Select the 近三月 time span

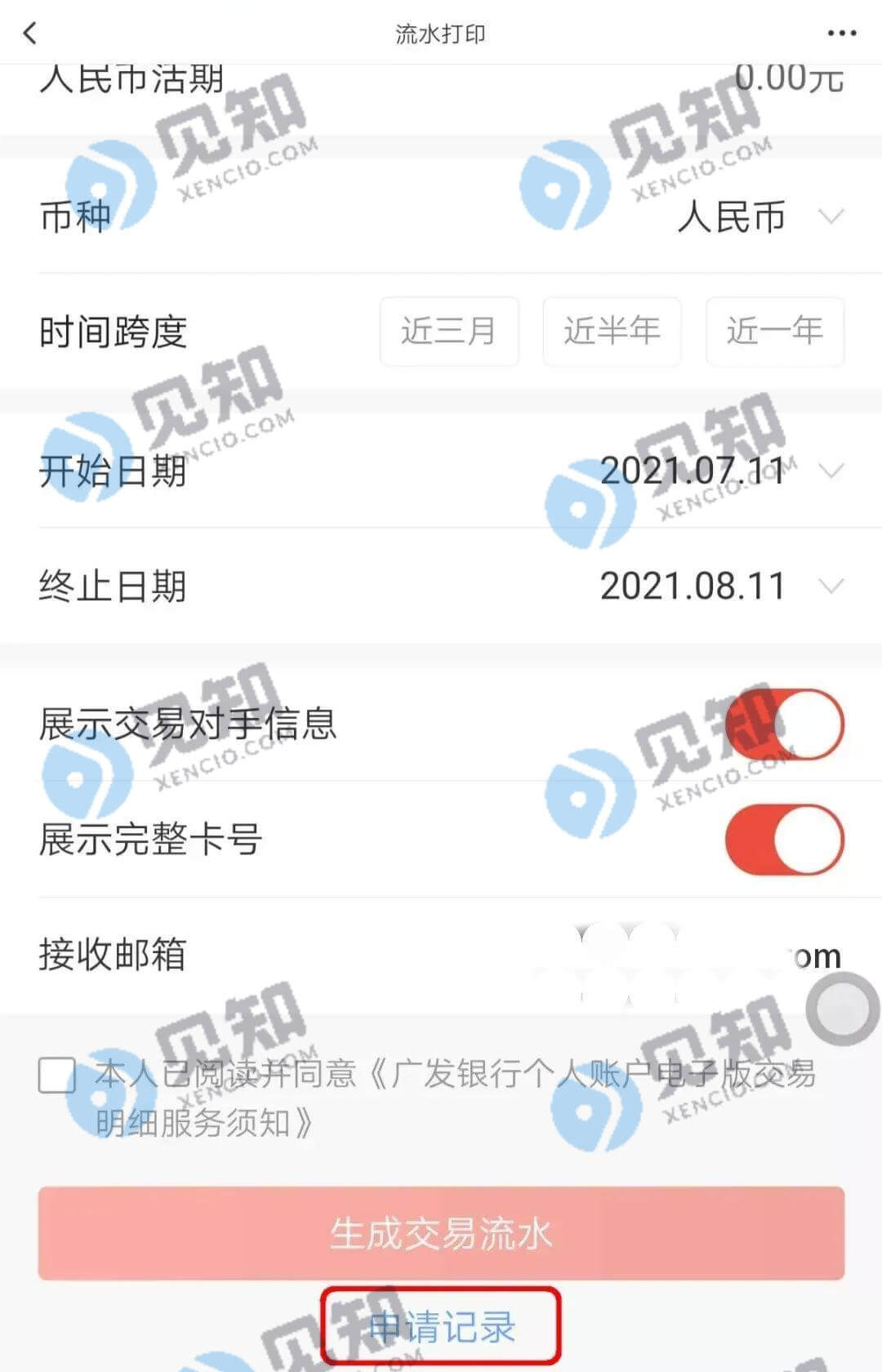[x=448, y=332]
